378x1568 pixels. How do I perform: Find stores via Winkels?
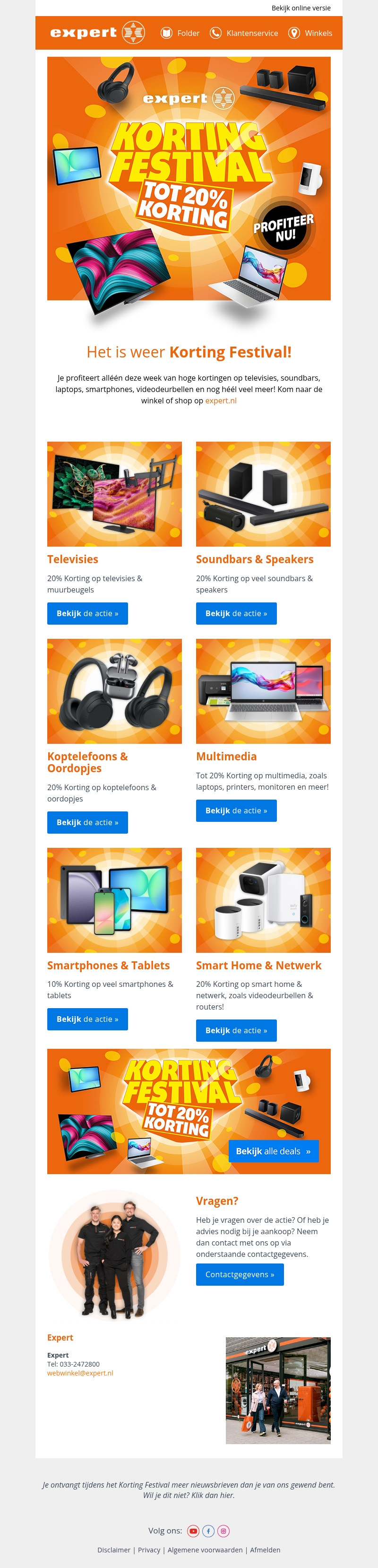click(x=310, y=33)
